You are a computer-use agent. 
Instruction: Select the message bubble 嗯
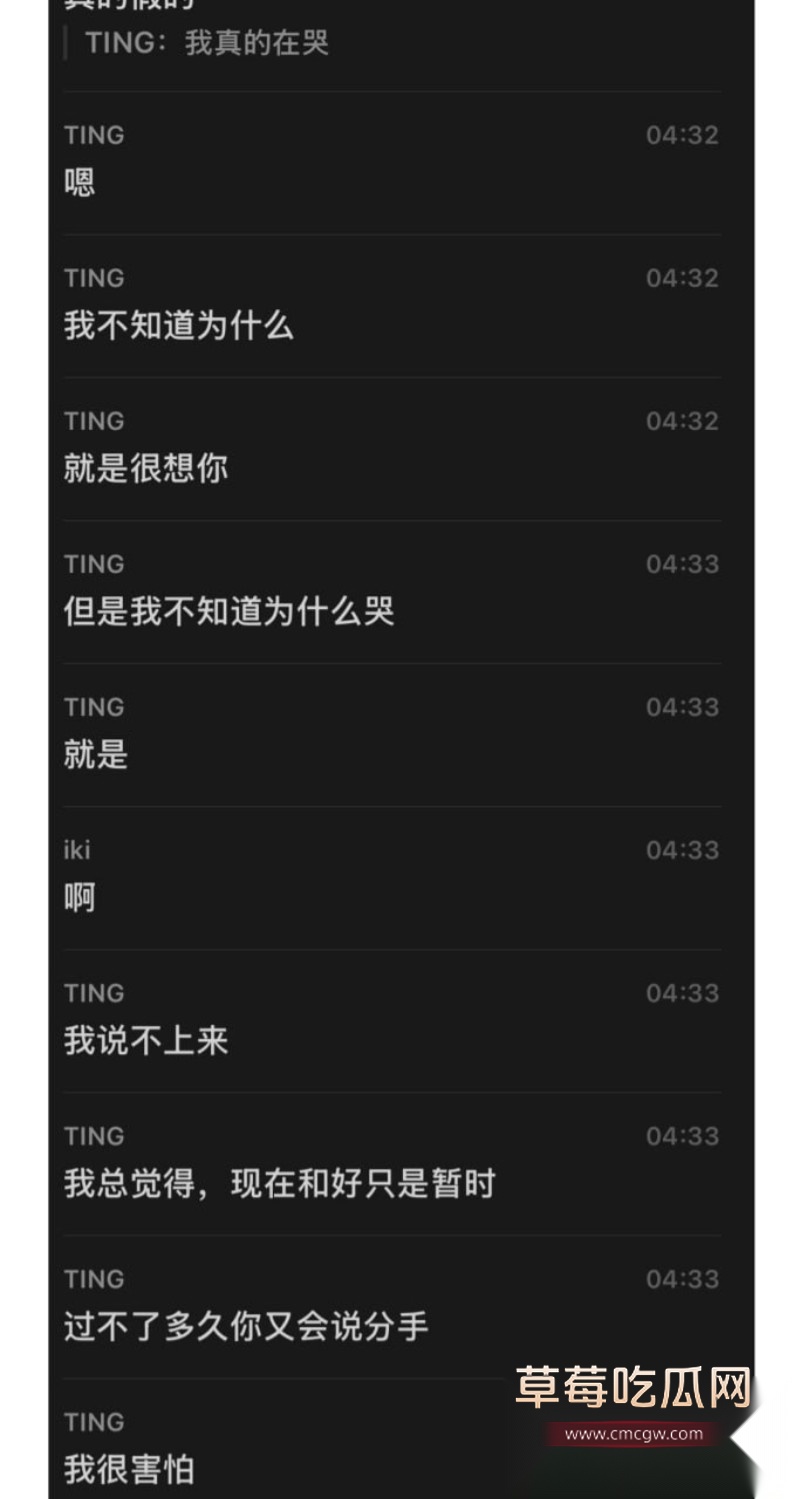(x=78, y=182)
